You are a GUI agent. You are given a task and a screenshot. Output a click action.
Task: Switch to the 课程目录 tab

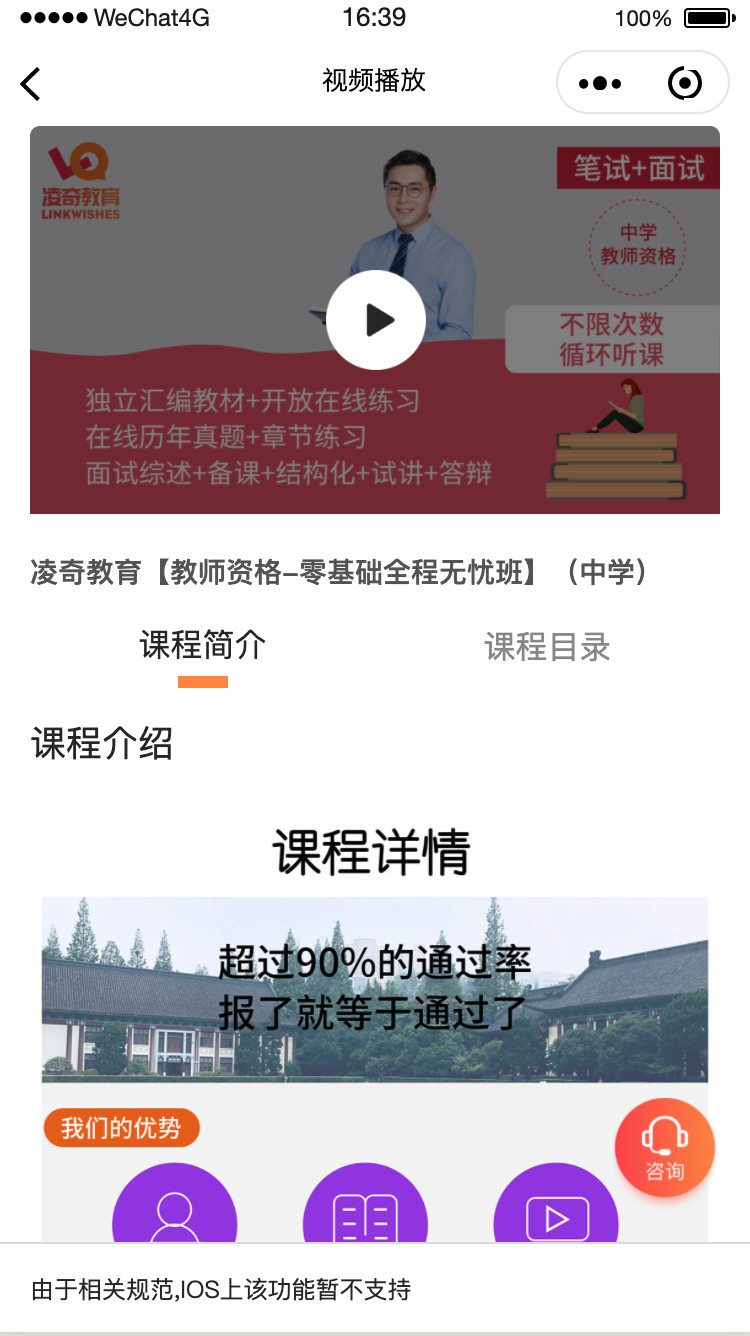(547, 647)
